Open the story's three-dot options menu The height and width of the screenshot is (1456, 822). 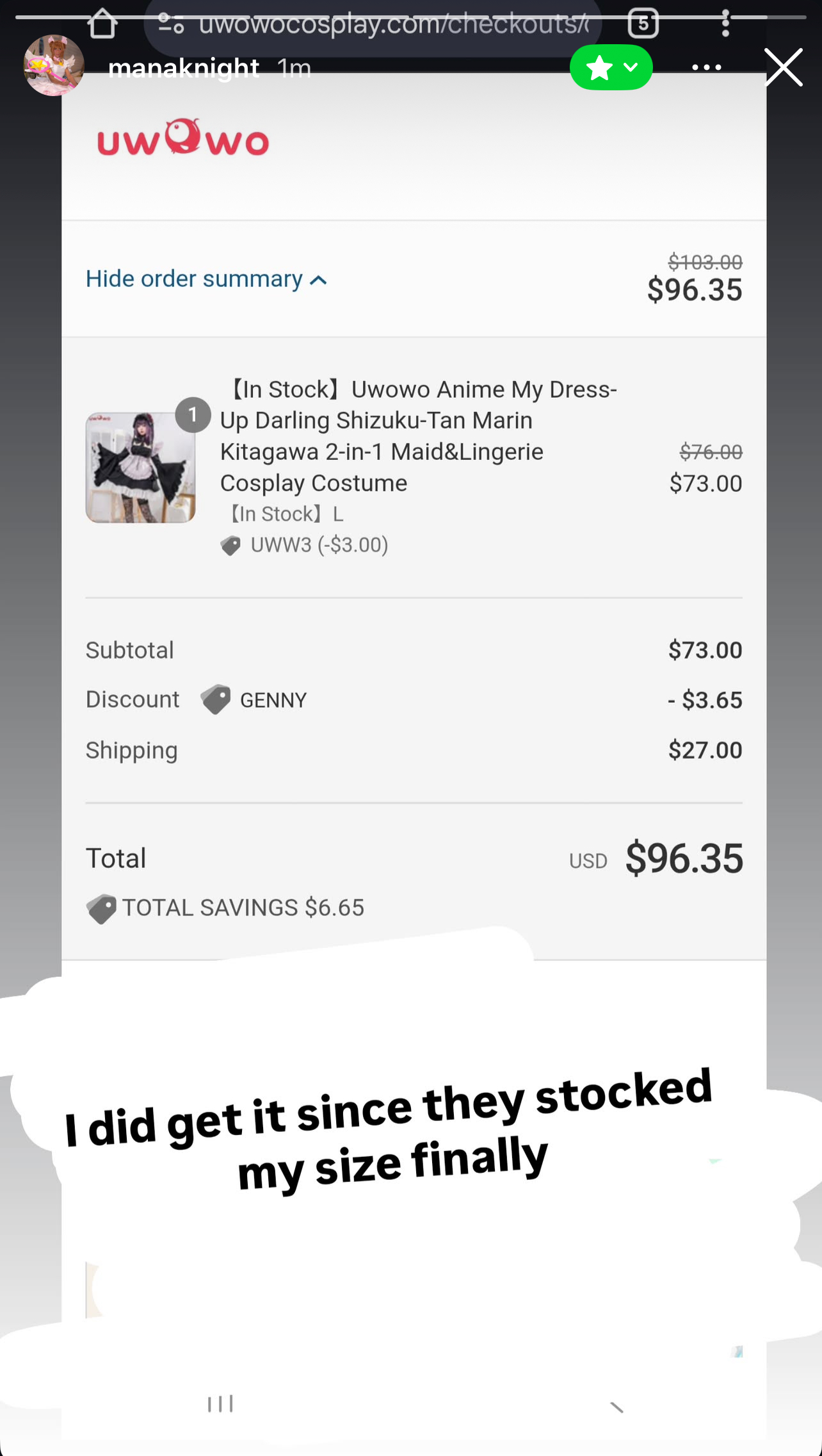pos(707,67)
